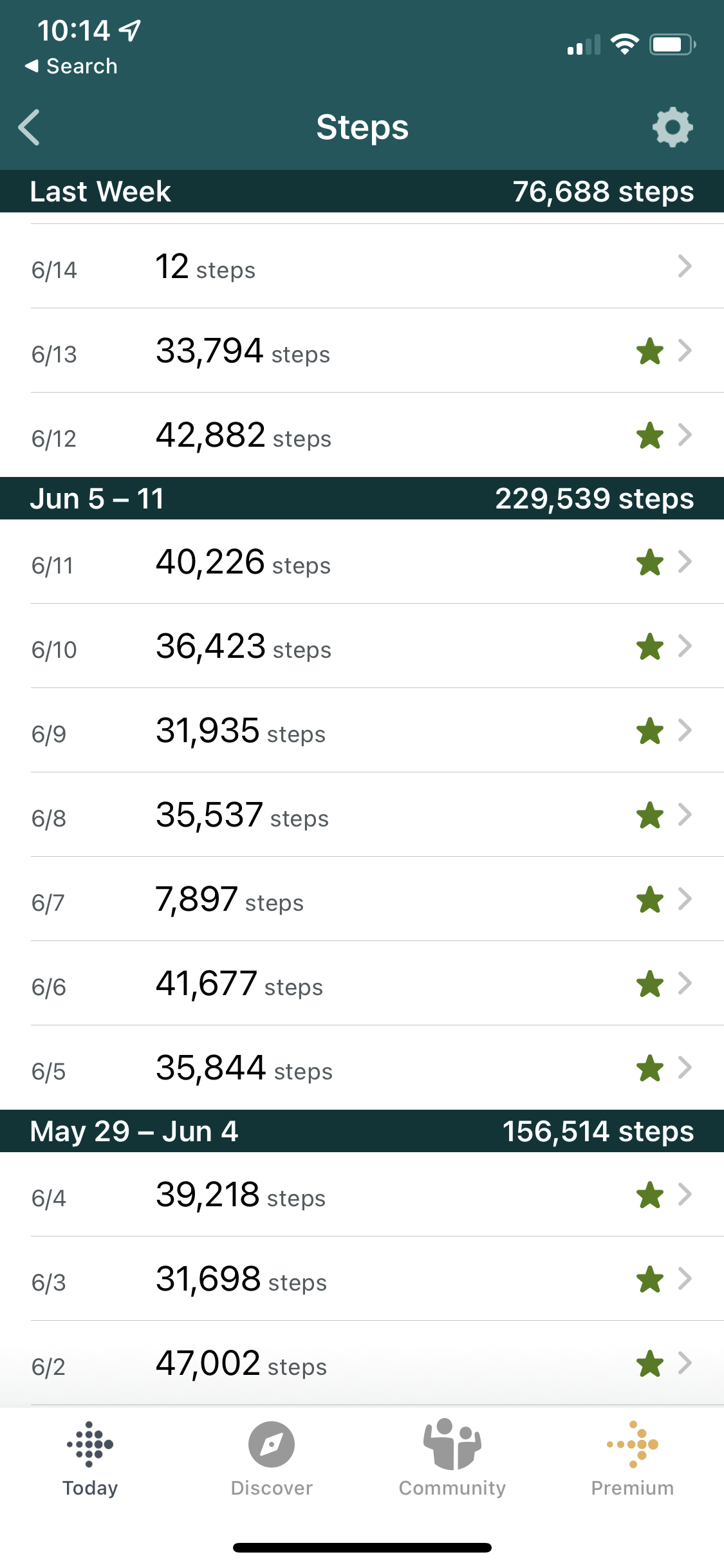Select the 6/11 row with 40,226 steps
The image size is (724, 1568).
[x=362, y=562]
